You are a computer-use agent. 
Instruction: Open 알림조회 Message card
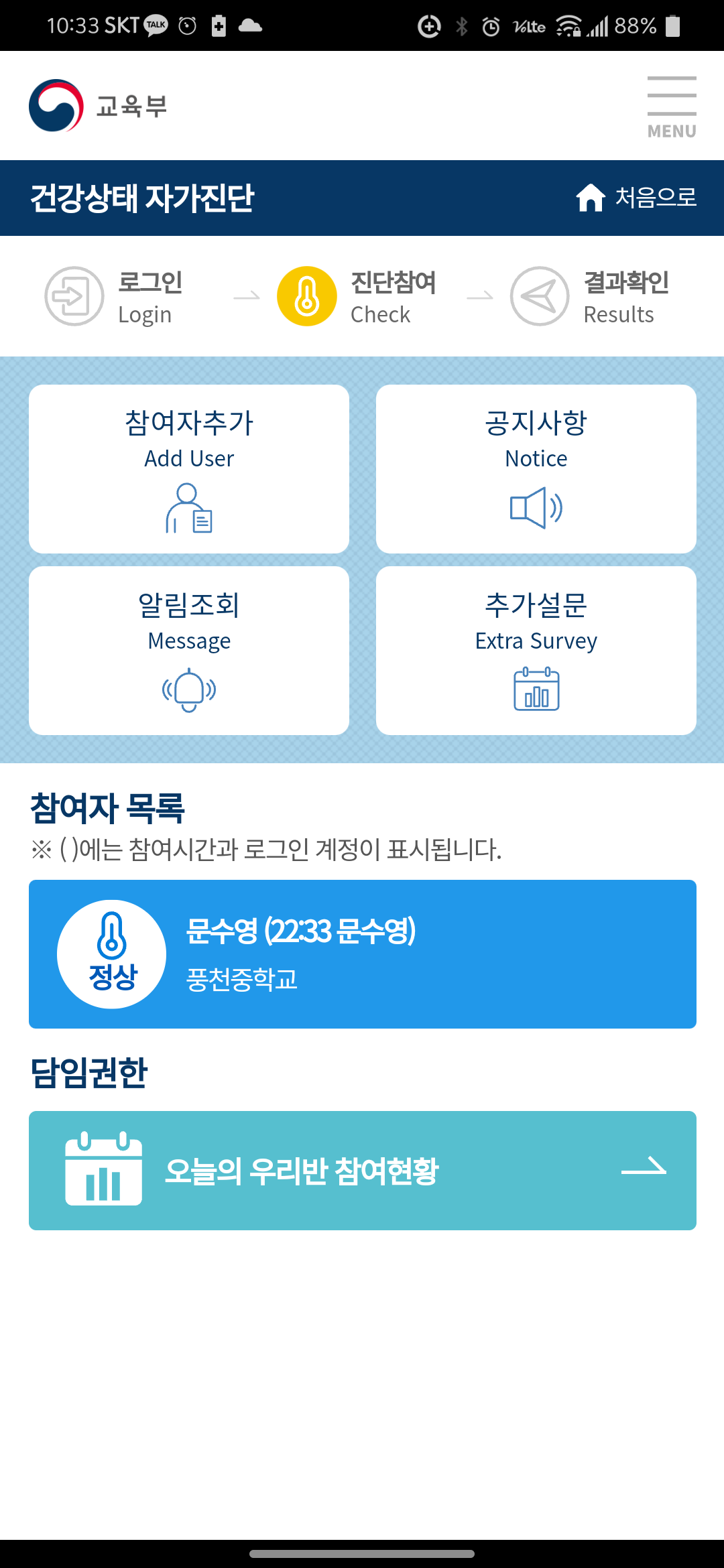coord(189,651)
